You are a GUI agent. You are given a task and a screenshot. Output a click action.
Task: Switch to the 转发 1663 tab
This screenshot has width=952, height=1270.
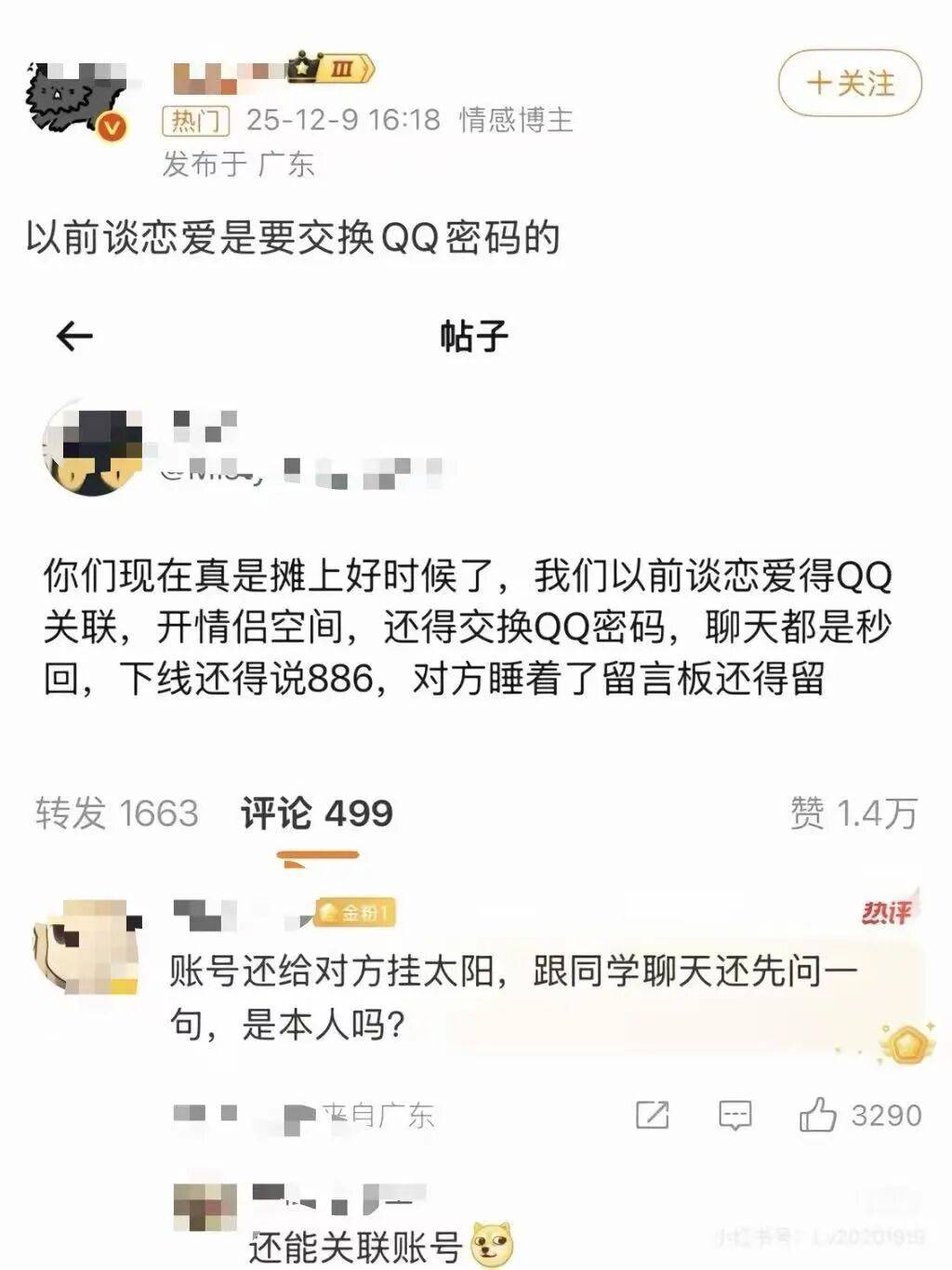pyautogui.click(x=117, y=814)
